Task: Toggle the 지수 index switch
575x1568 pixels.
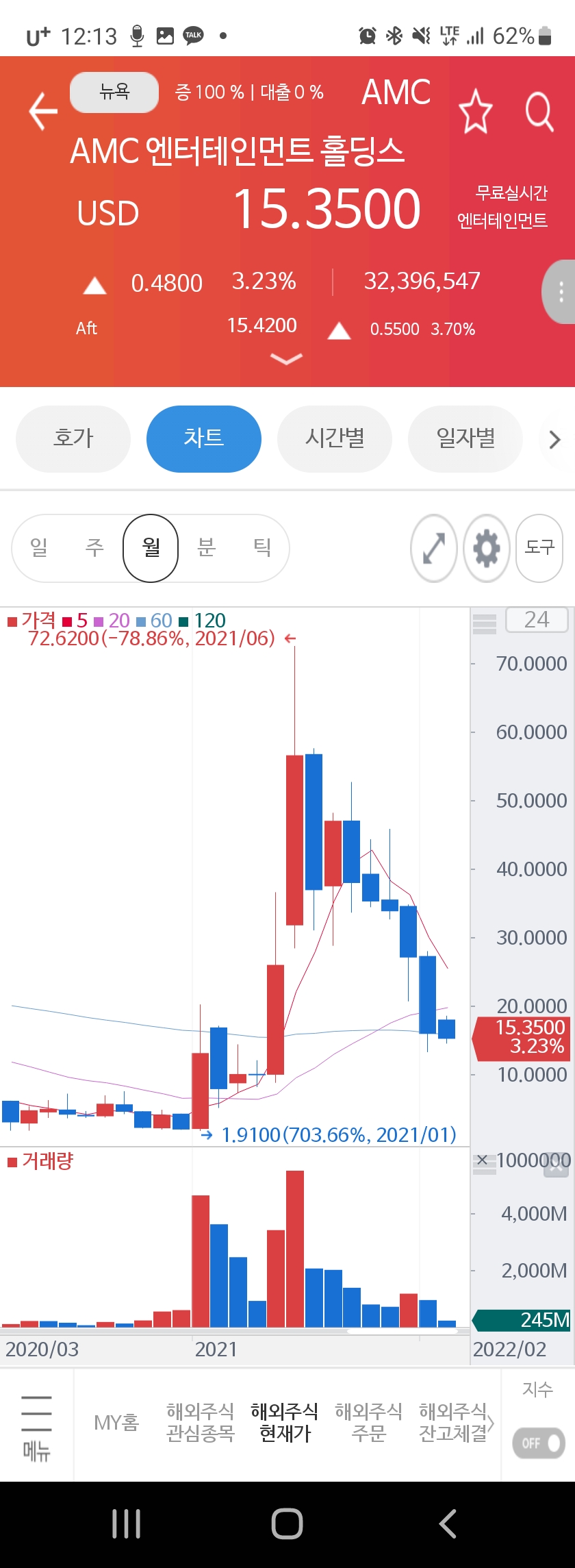Action: pyautogui.click(x=539, y=1443)
